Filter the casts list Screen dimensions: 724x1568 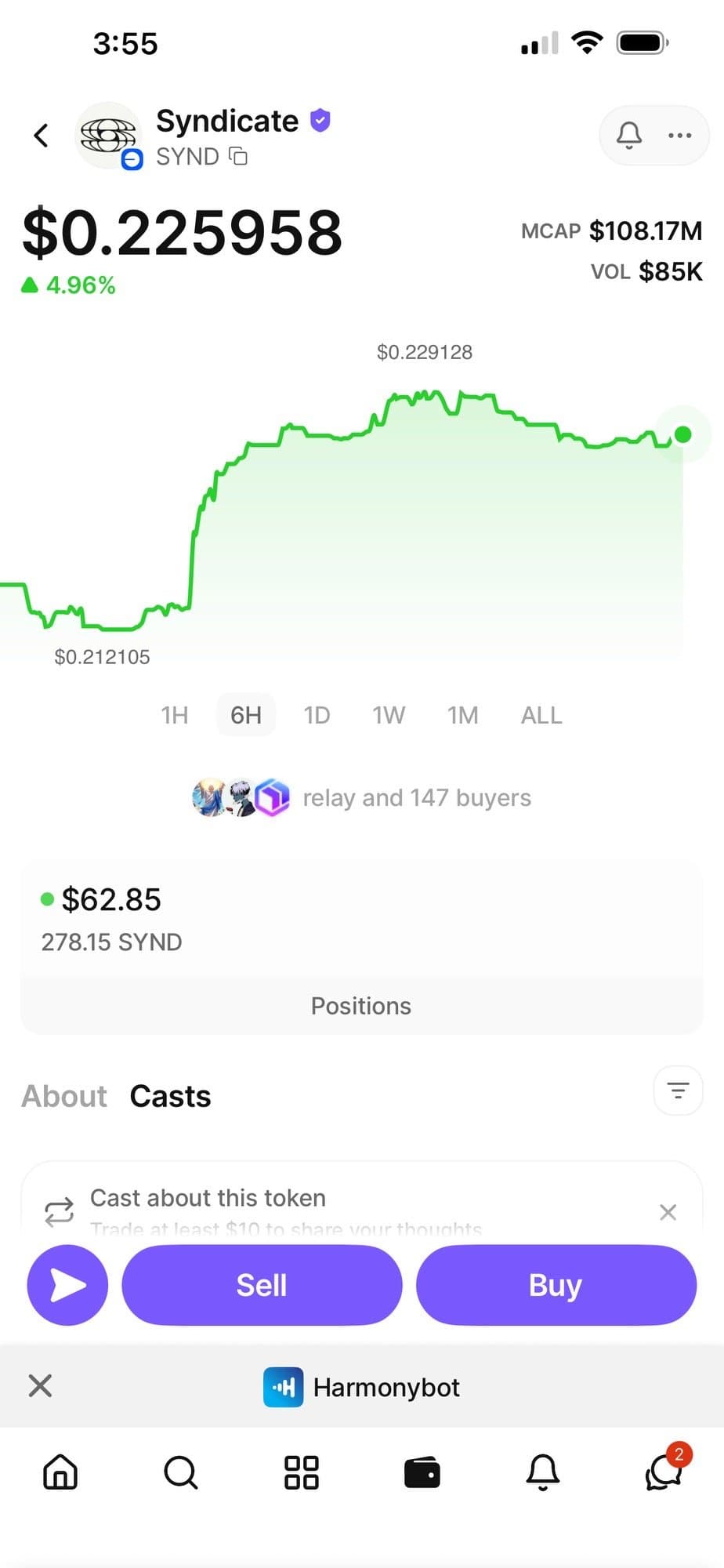pos(678,1091)
